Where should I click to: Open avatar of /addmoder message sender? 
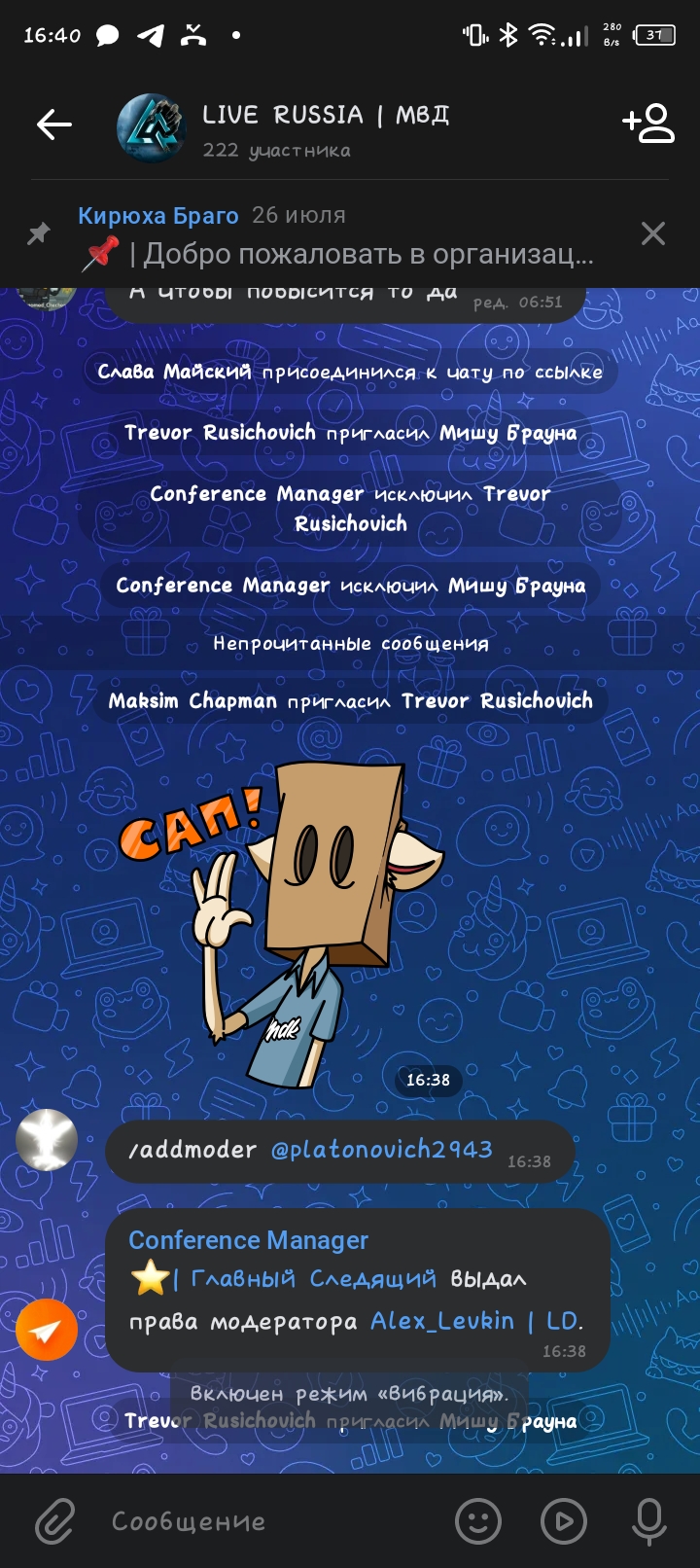click(47, 1140)
